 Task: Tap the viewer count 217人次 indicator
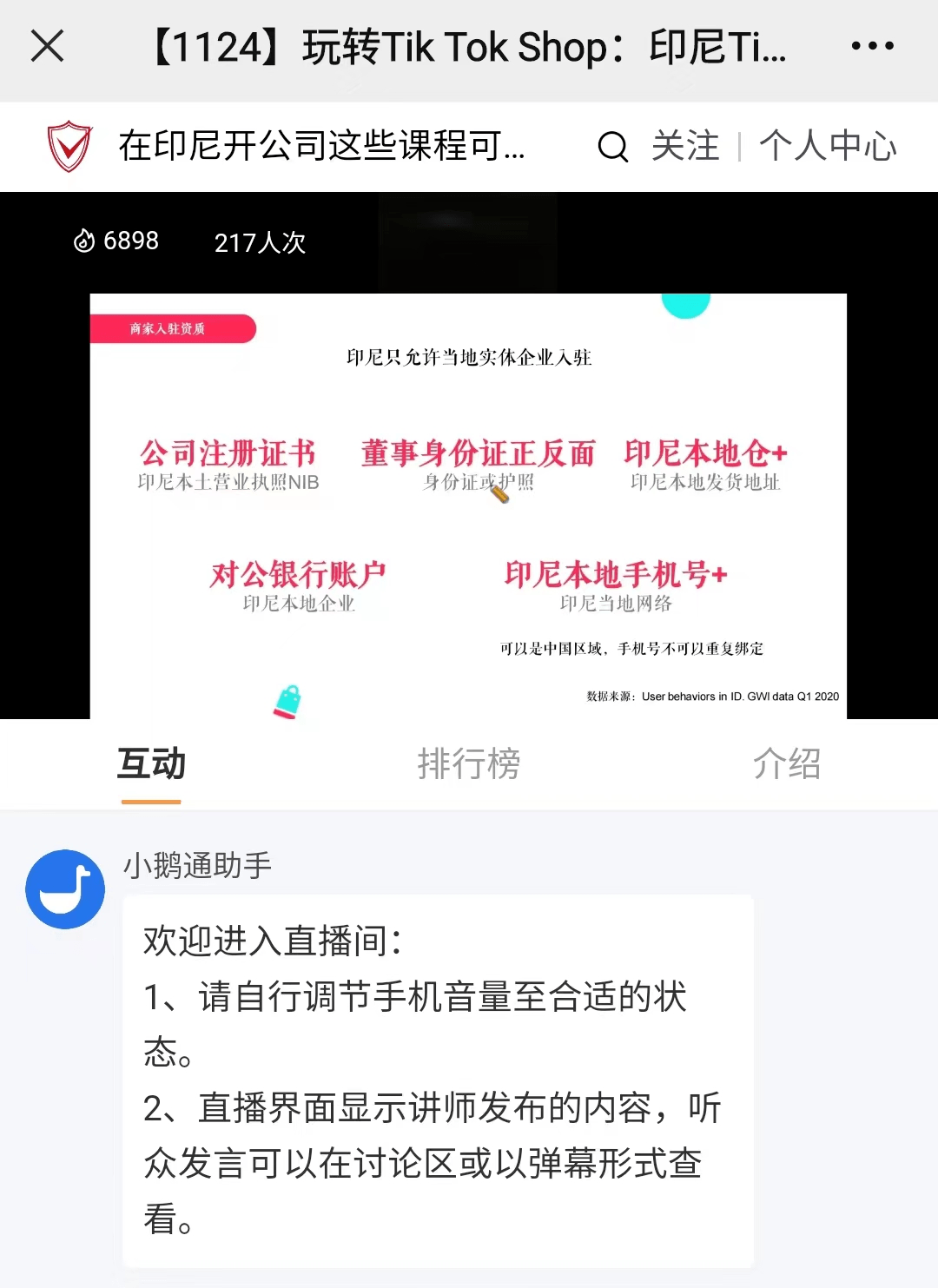click(x=260, y=243)
